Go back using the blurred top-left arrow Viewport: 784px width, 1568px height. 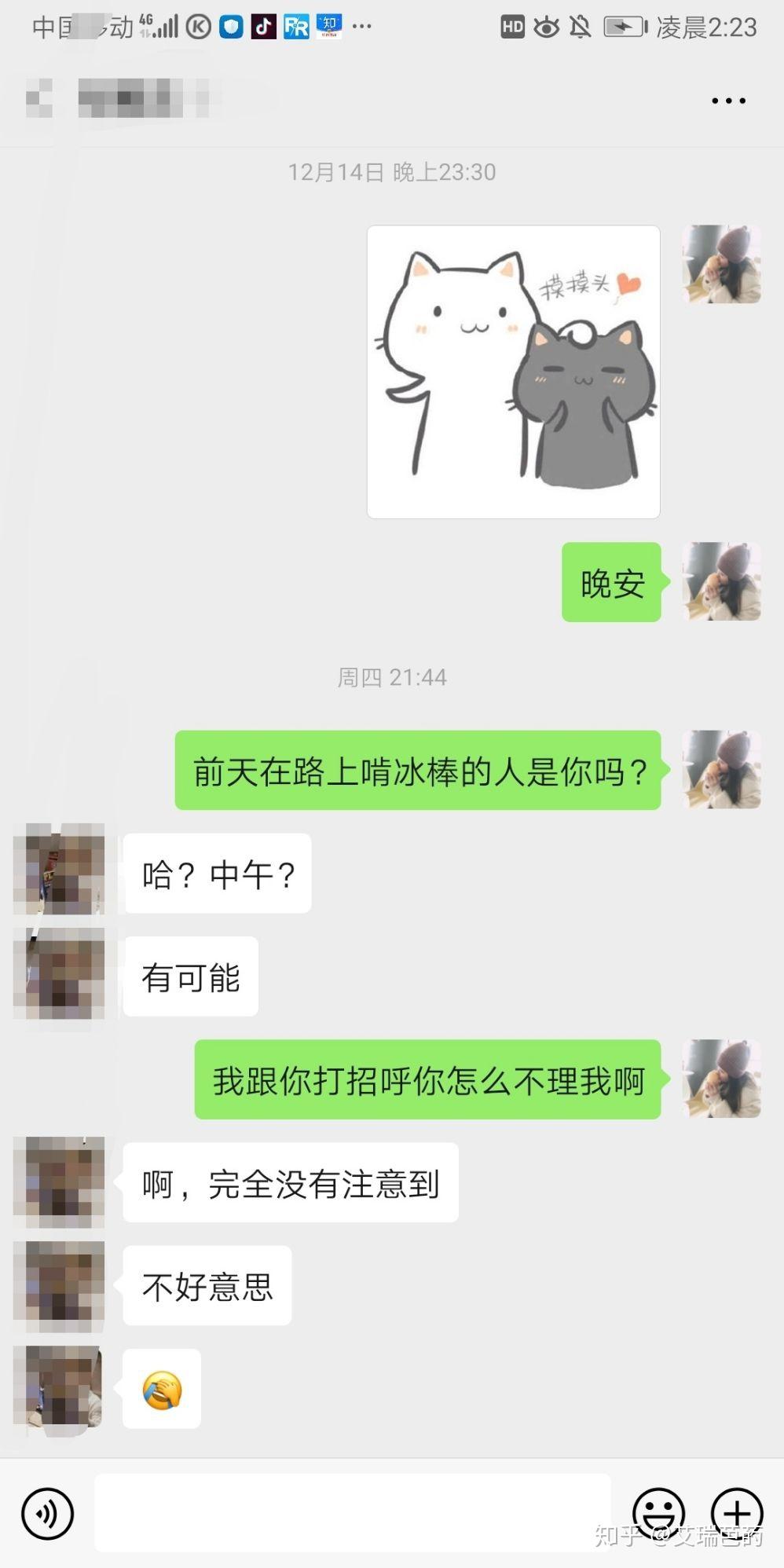[x=38, y=99]
